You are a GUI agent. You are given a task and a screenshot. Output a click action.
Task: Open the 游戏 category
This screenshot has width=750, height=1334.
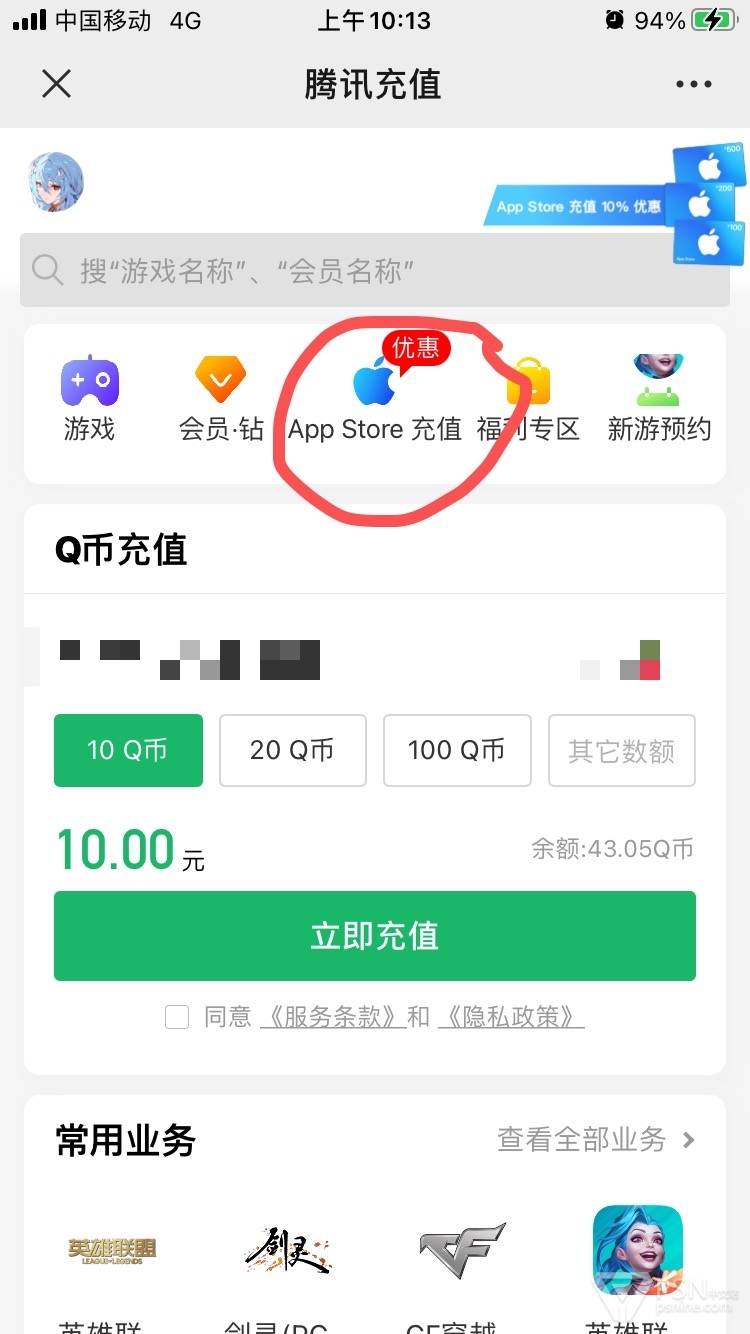pos(90,398)
